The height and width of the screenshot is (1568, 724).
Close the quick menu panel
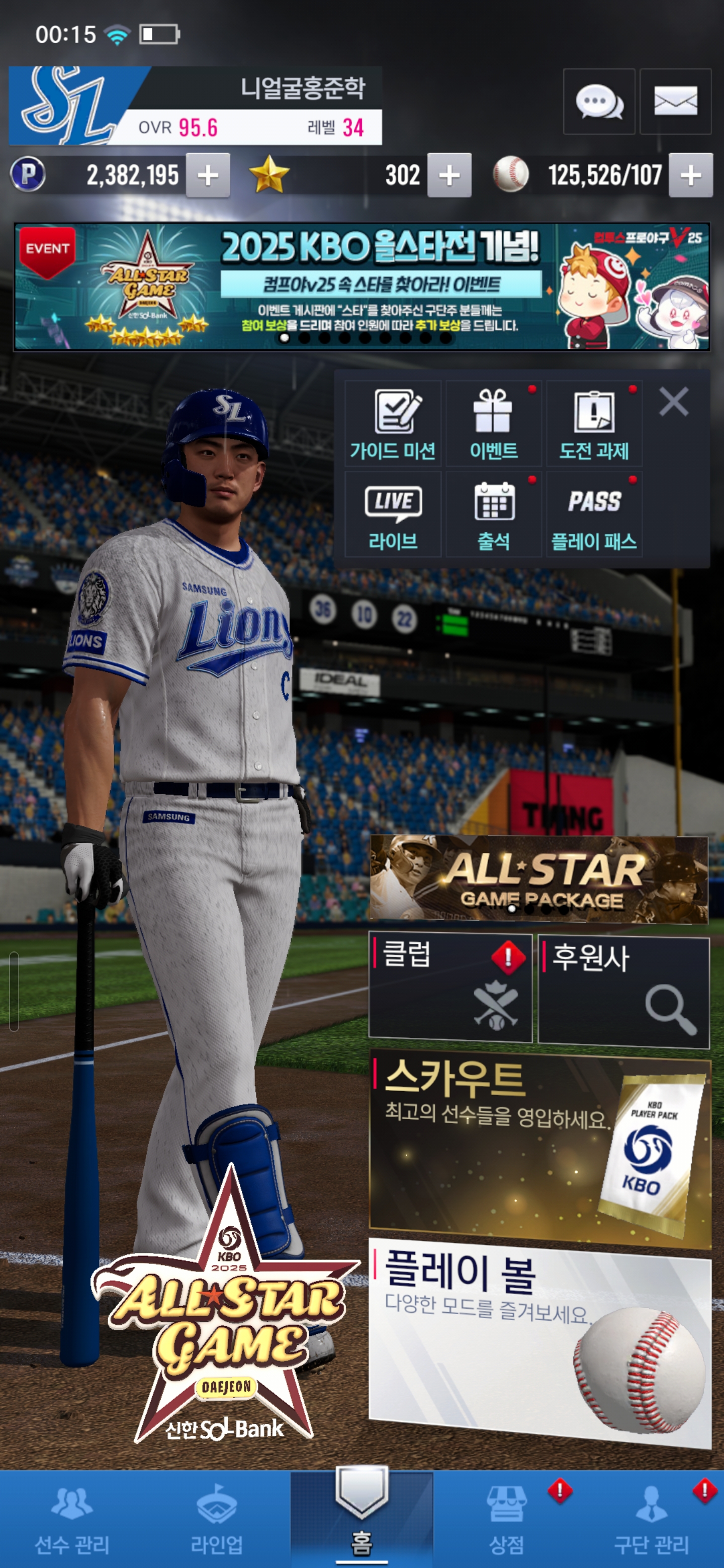673,402
